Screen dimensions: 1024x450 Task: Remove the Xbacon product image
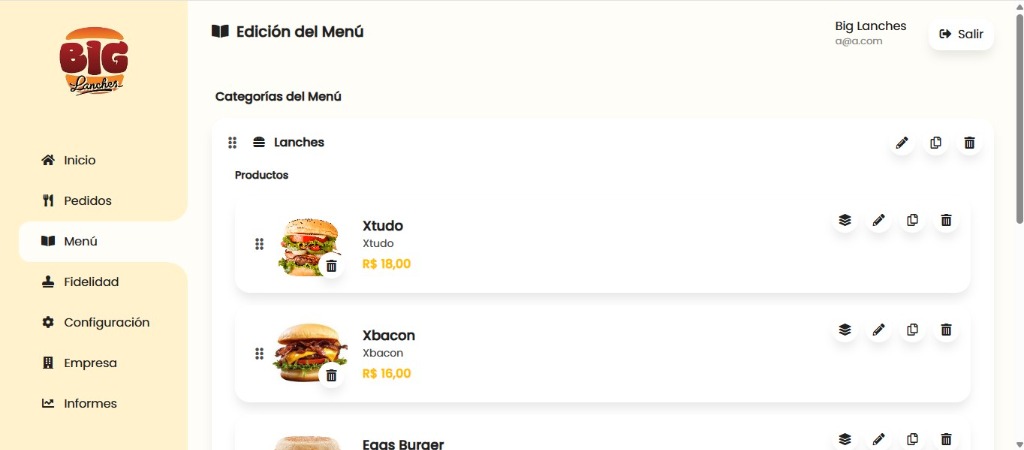pyautogui.click(x=331, y=376)
